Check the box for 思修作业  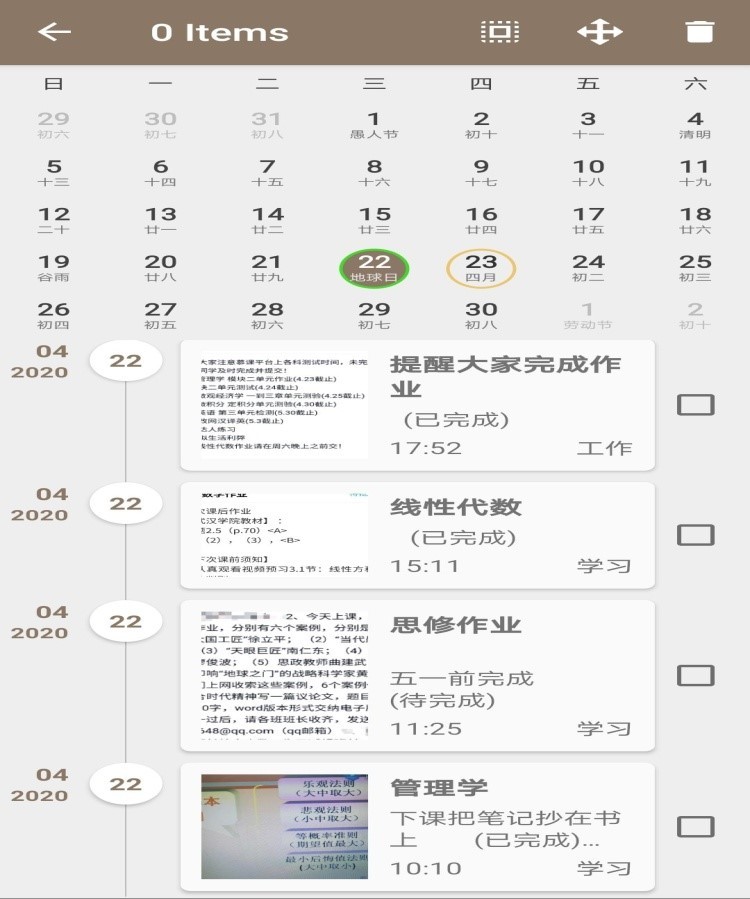coord(695,676)
